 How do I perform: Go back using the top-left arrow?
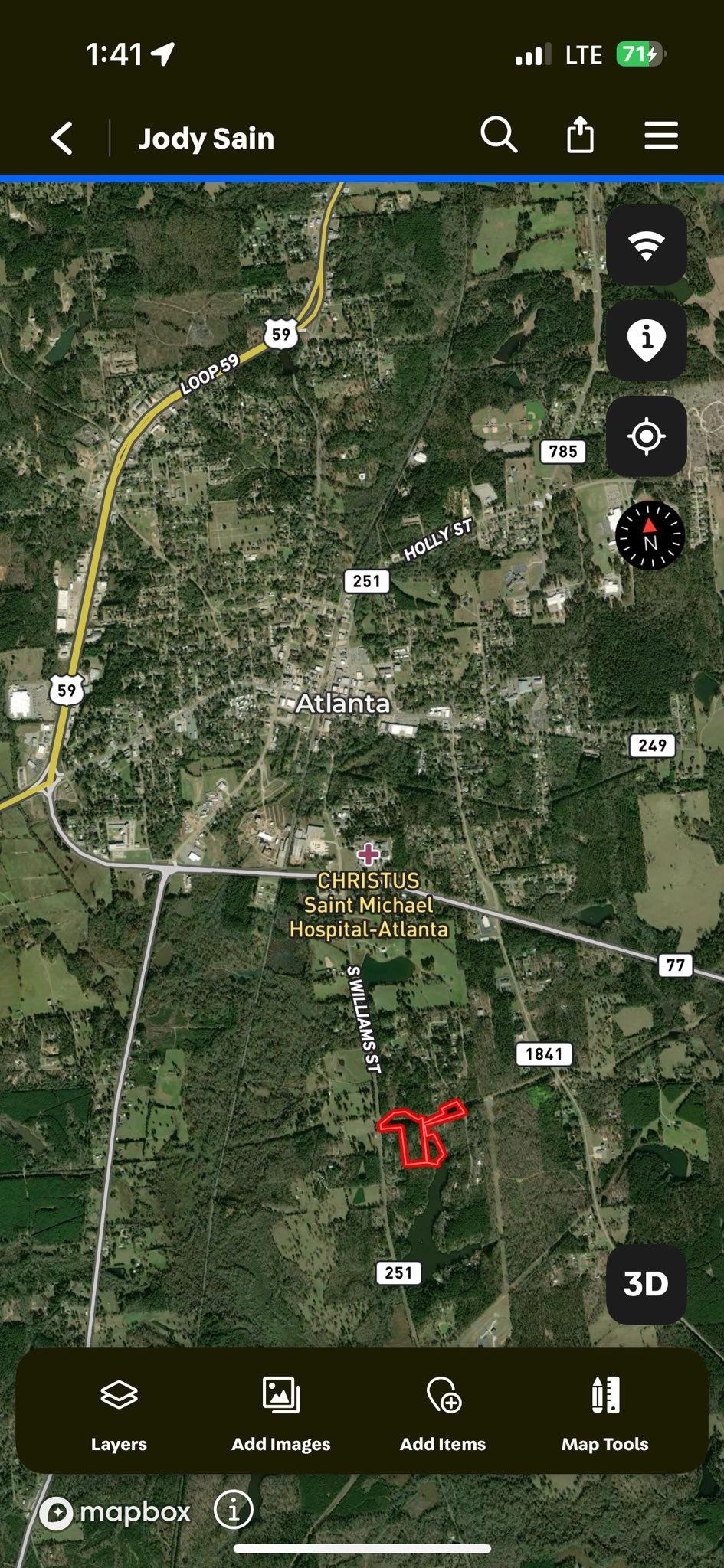coord(62,139)
